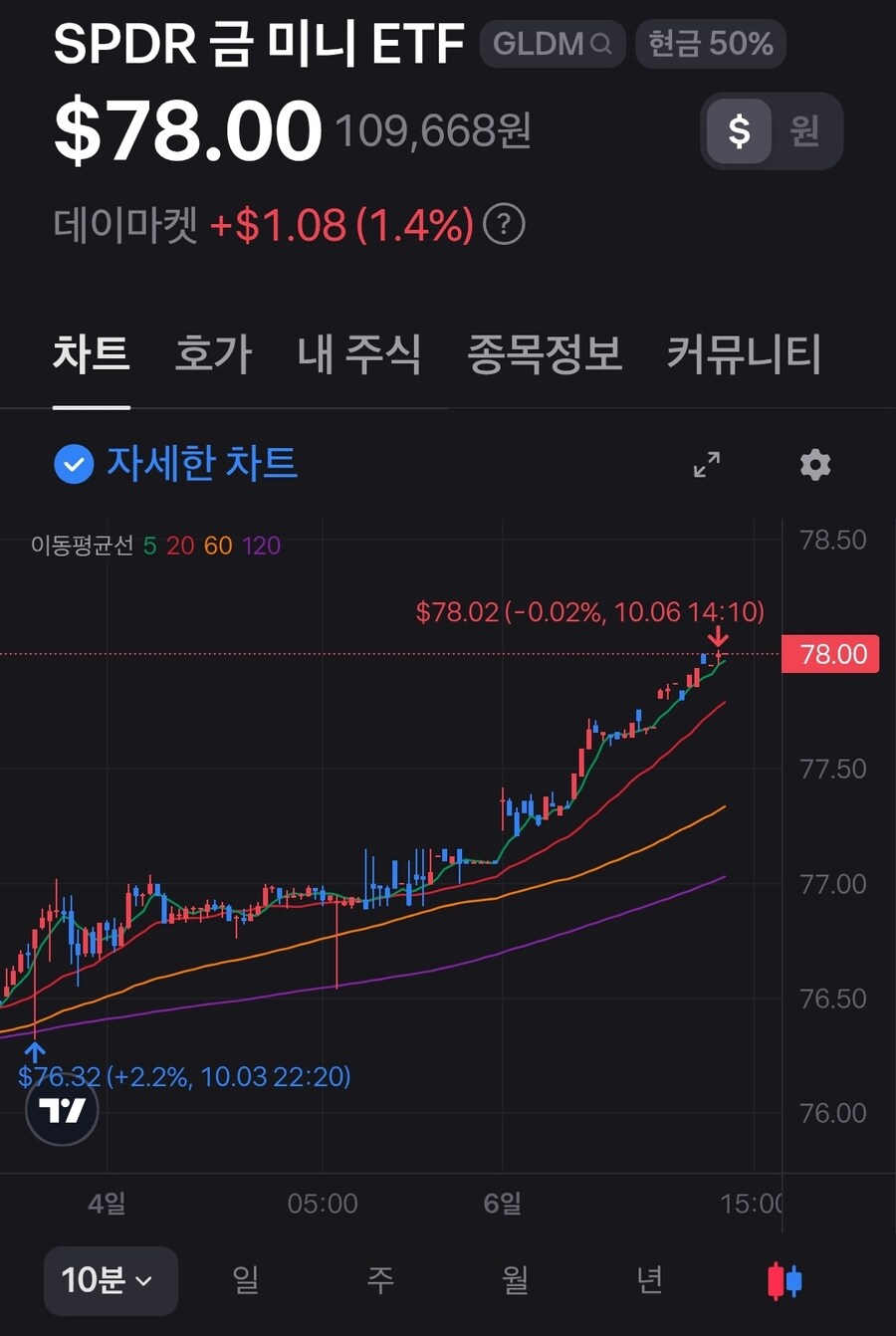The width and height of the screenshot is (896, 1336).
Task: Tap the TradingView logo button
Action: (x=62, y=1110)
